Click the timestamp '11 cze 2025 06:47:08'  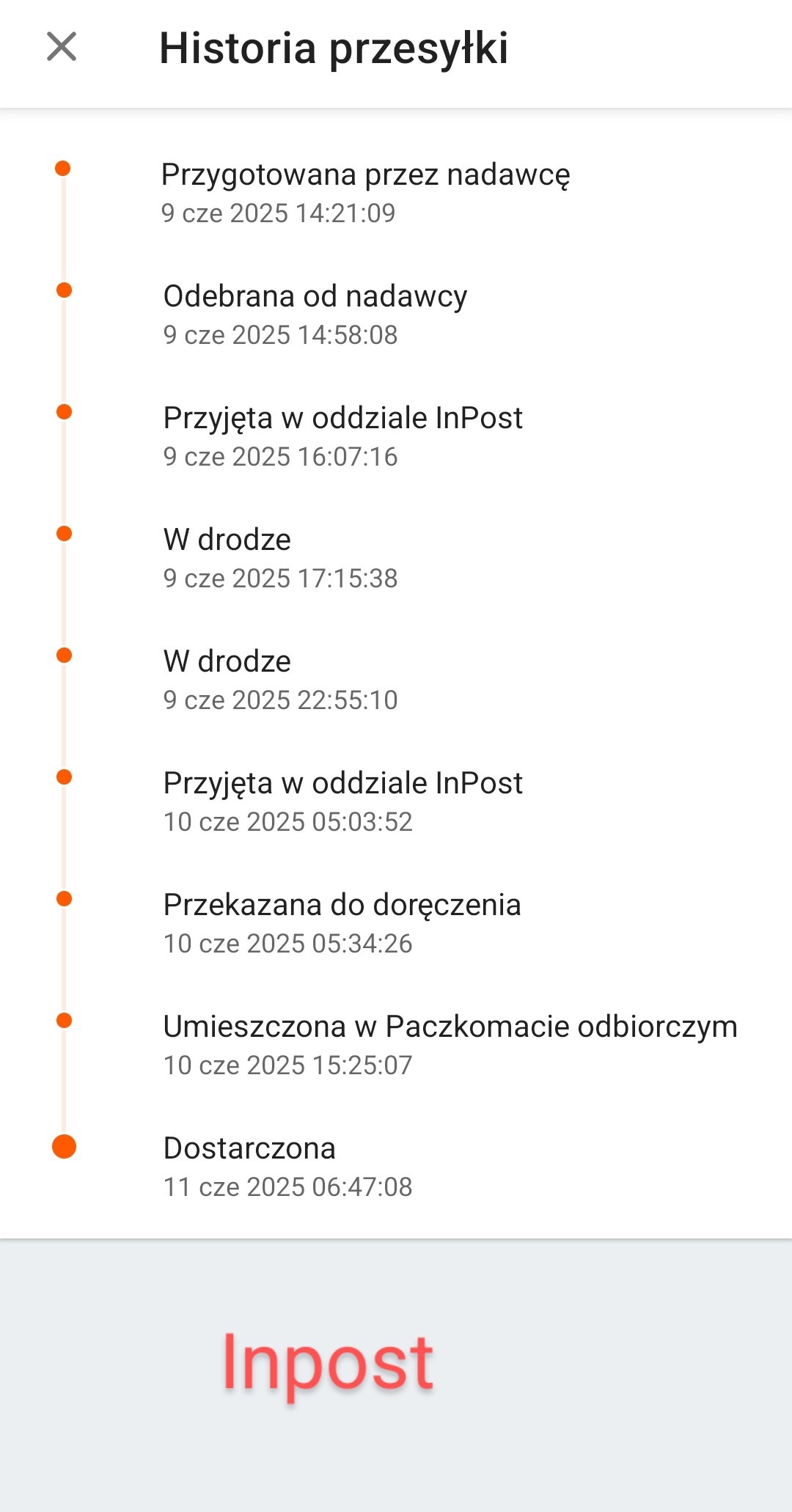point(287,1186)
